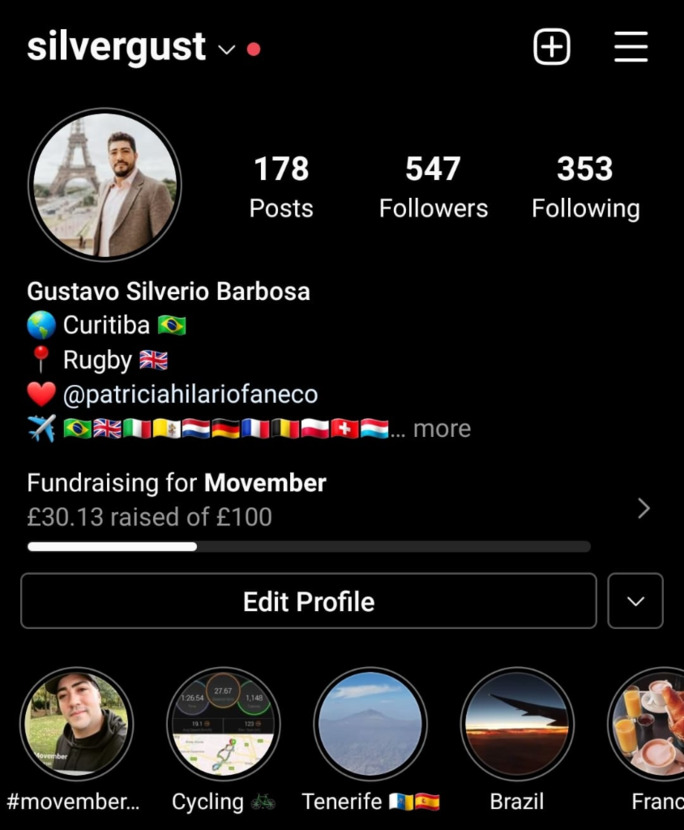The image size is (684, 830).
Task: View the Tenerife story highlight
Action: pos(370,724)
